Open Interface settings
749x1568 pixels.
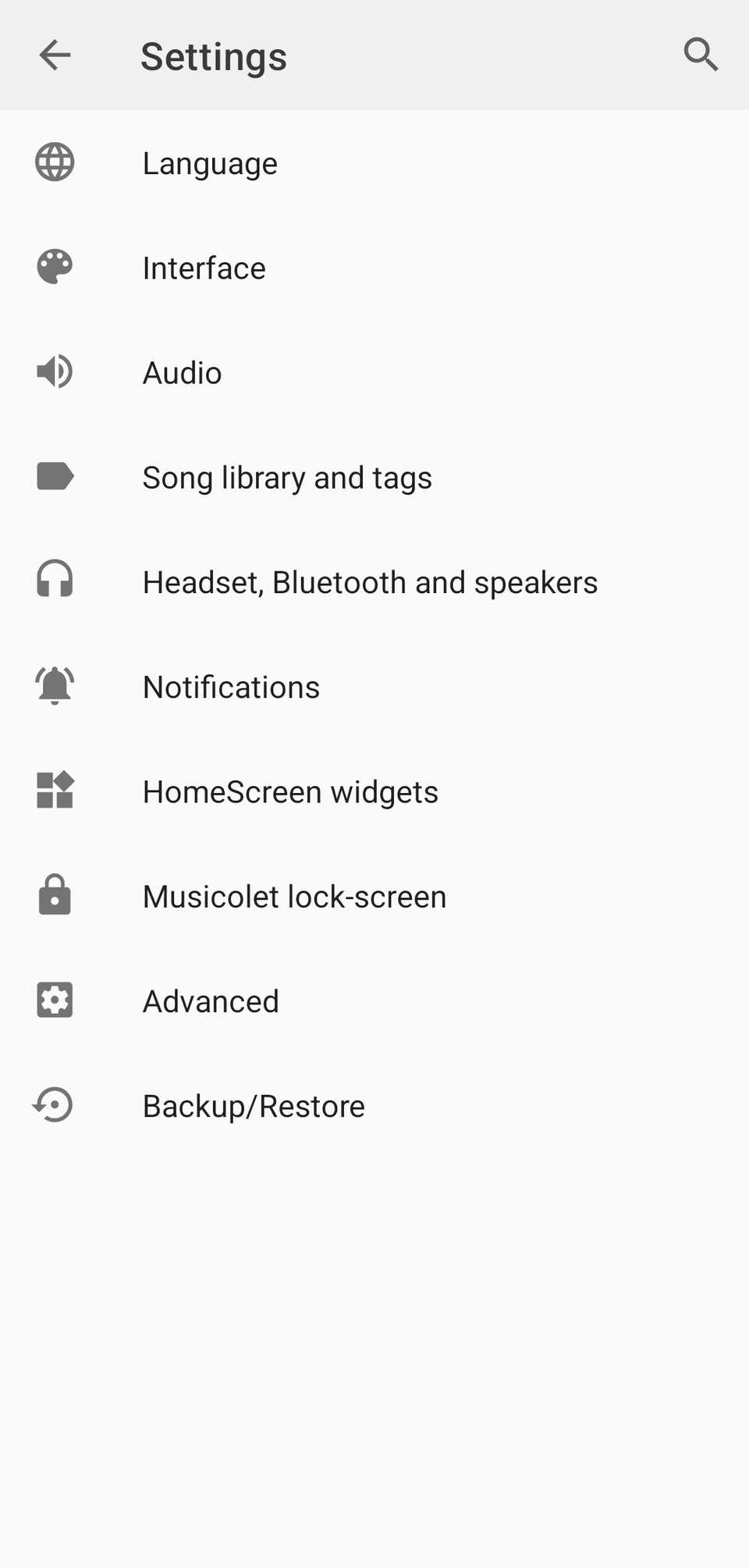(x=204, y=268)
